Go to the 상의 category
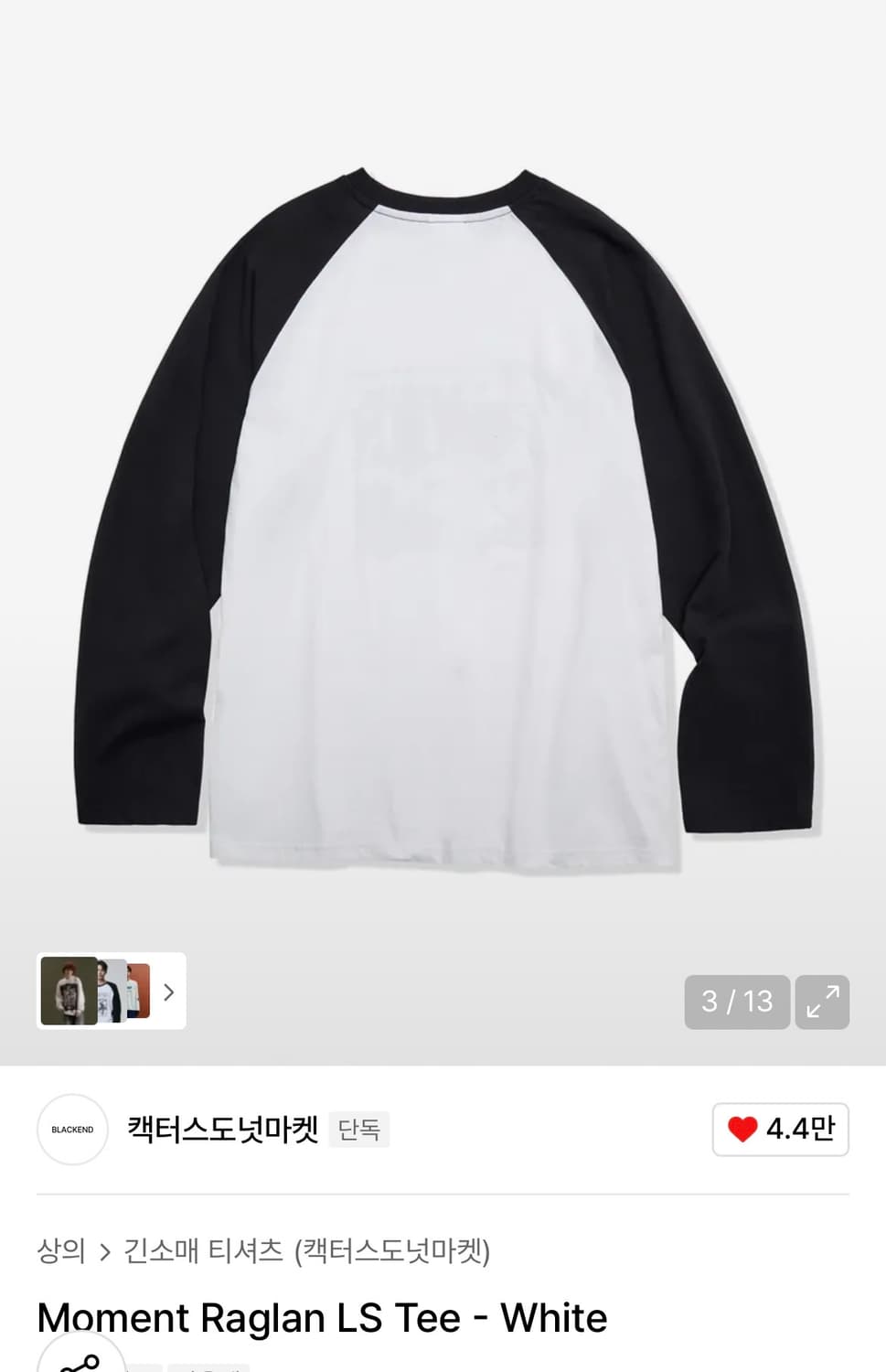The height and width of the screenshot is (1372, 886). tap(60, 1250)
